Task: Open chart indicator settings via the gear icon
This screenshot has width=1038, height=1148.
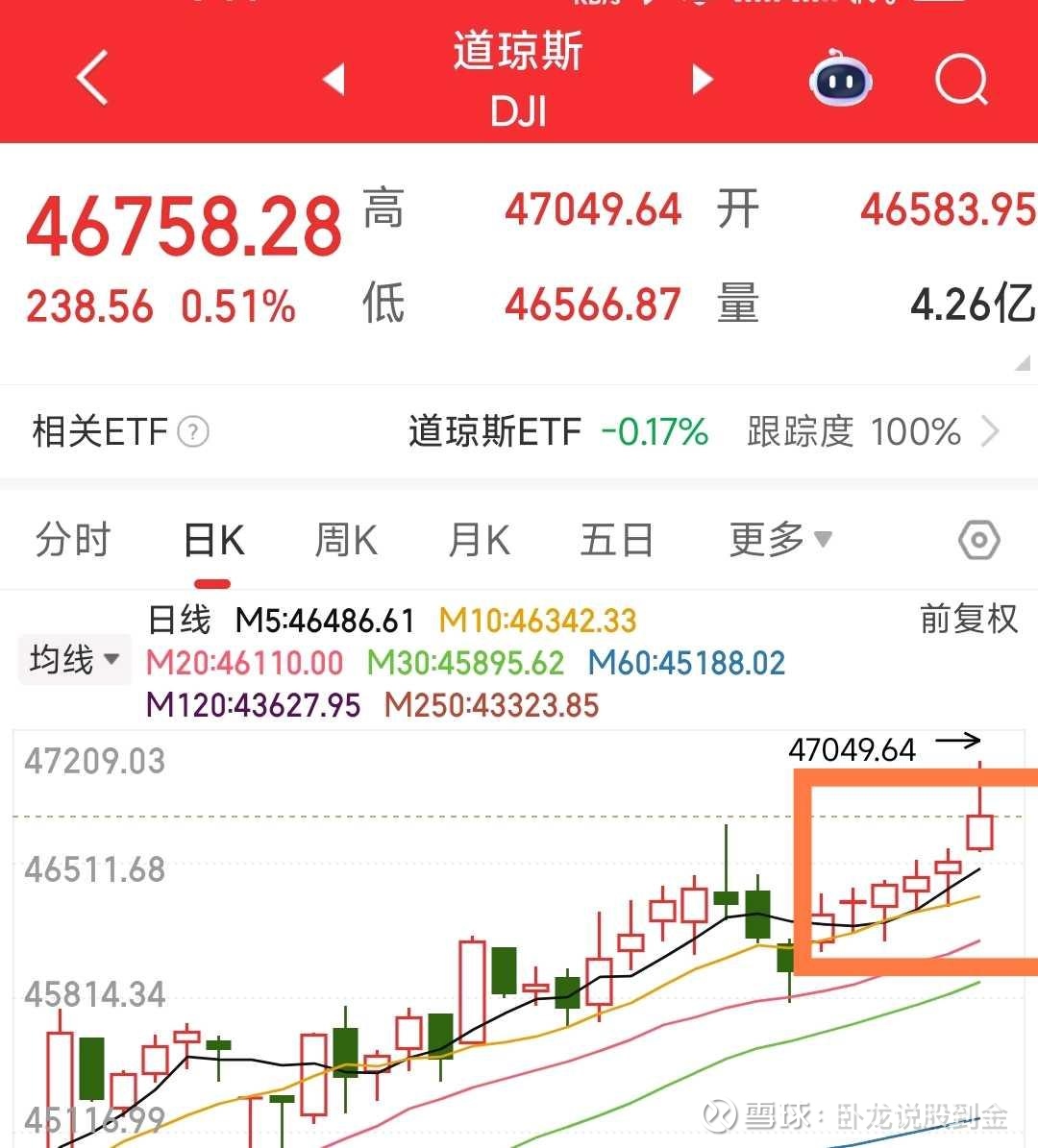Action: pos(978,540)
